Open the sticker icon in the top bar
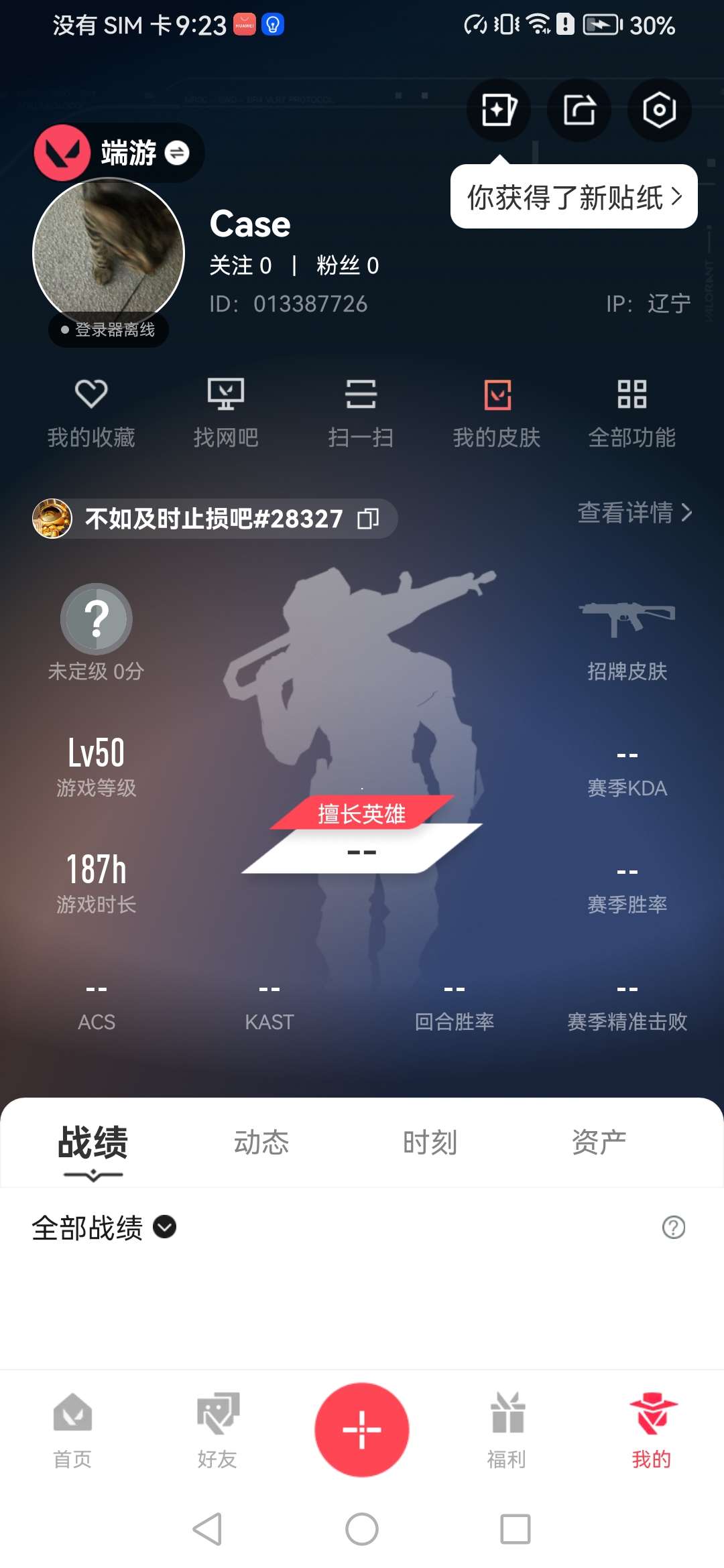This screenshot has height=1568, width=724. [x=498, y=110]
